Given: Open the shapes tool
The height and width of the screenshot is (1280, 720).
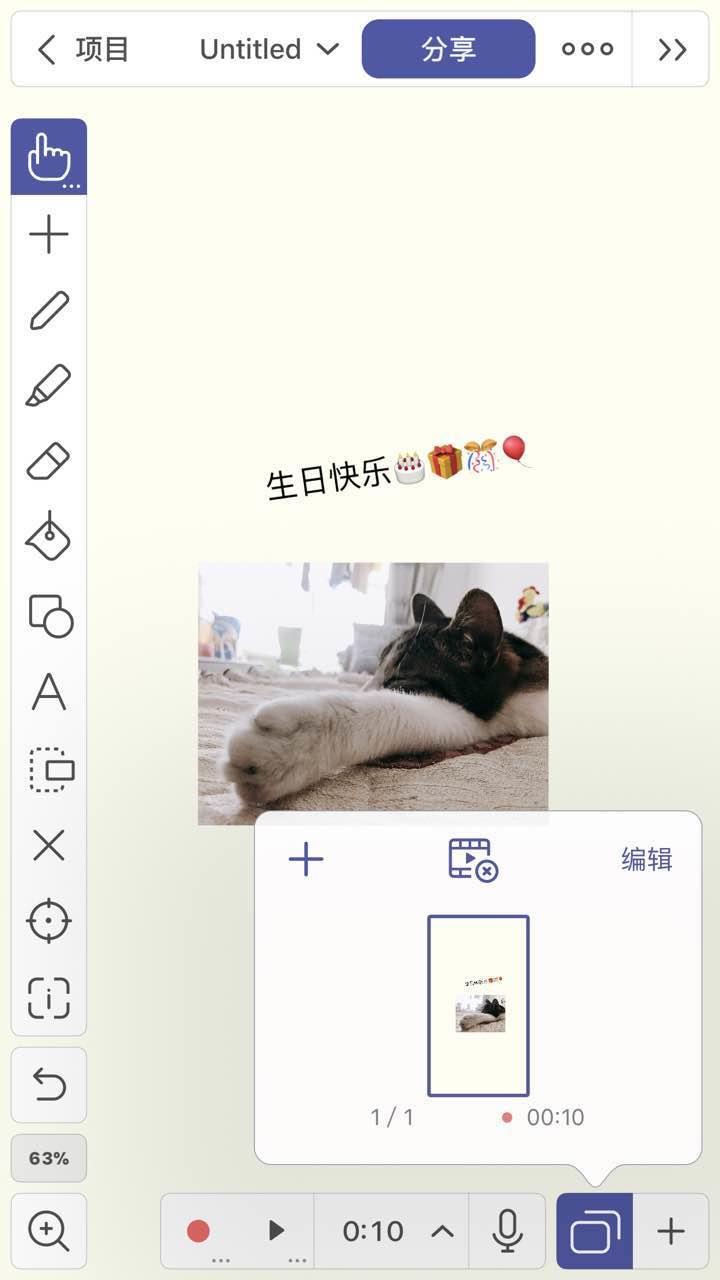Looking at the screenshot, I should click(49, 615).
